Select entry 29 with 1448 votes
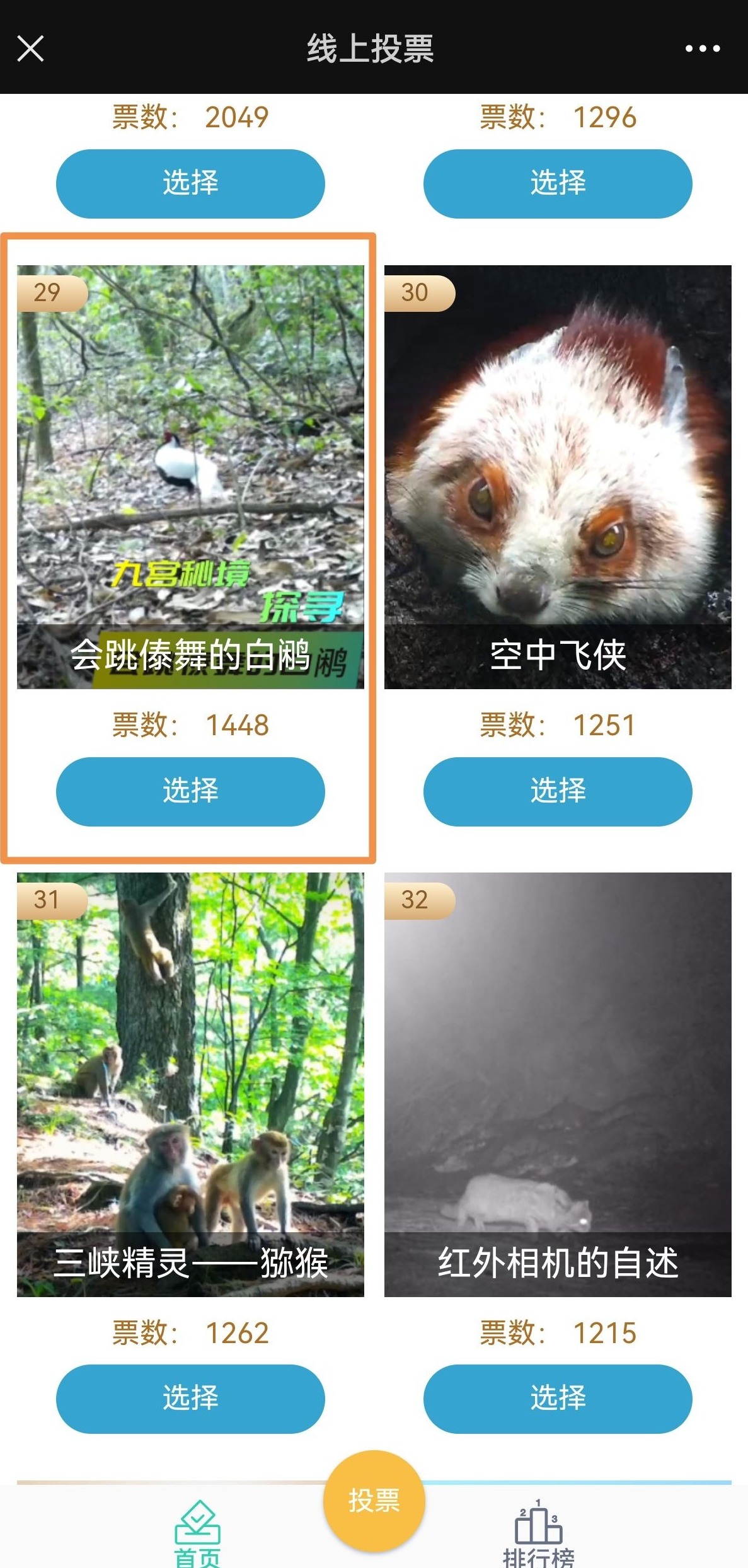Viewport: 748px width, 1568px height. pos(190,791)
